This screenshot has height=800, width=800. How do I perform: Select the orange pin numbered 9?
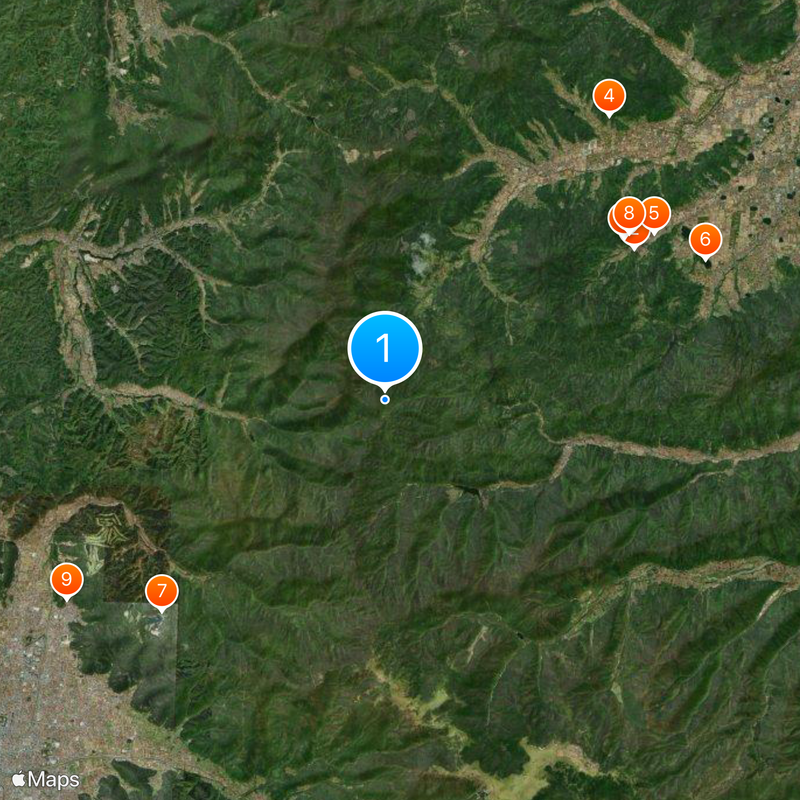66,578
